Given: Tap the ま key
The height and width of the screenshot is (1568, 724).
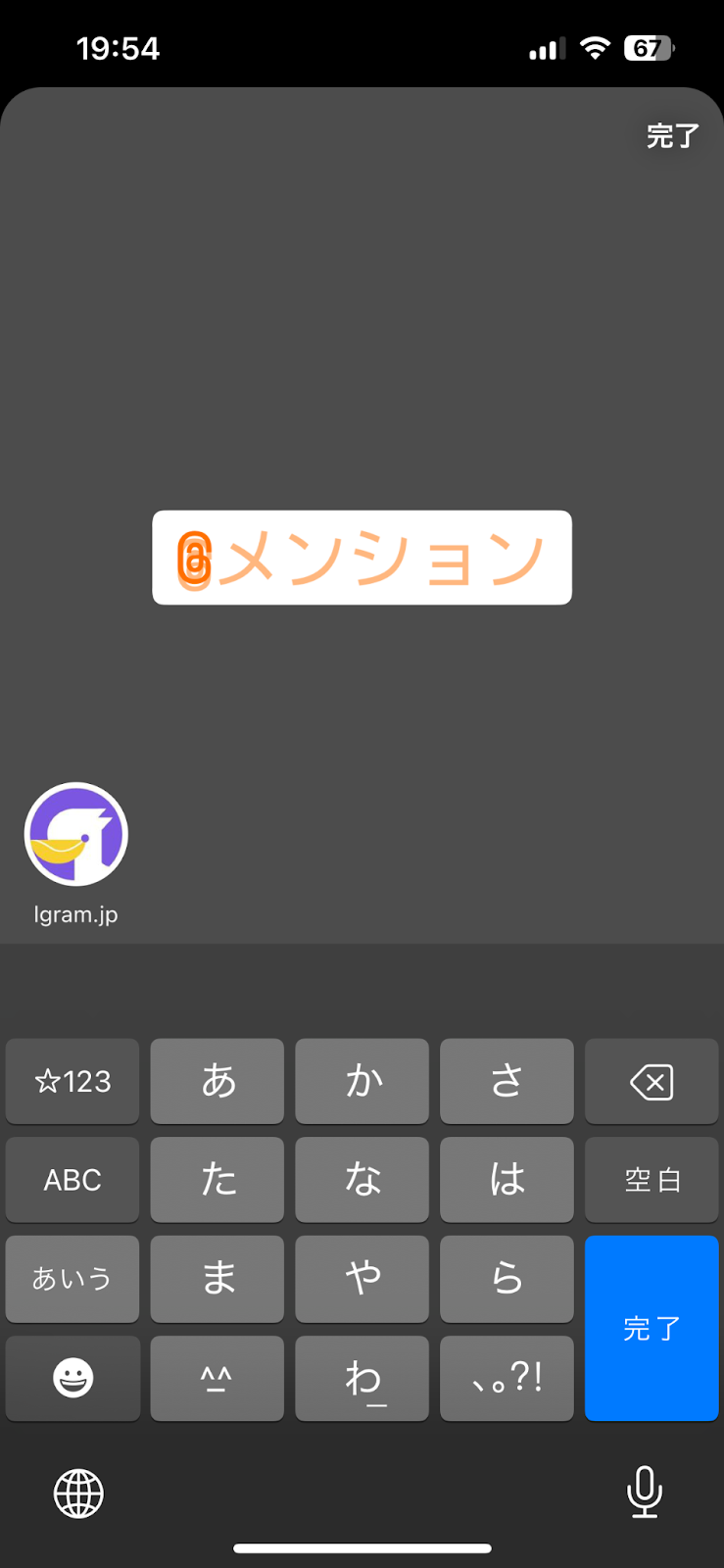Looking at the screenshot, I should 217,1278.
